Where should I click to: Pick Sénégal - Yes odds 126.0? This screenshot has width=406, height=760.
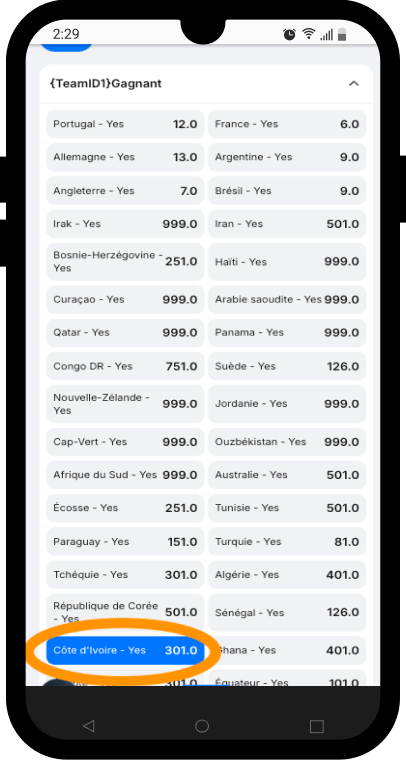(x=287, y=613)
